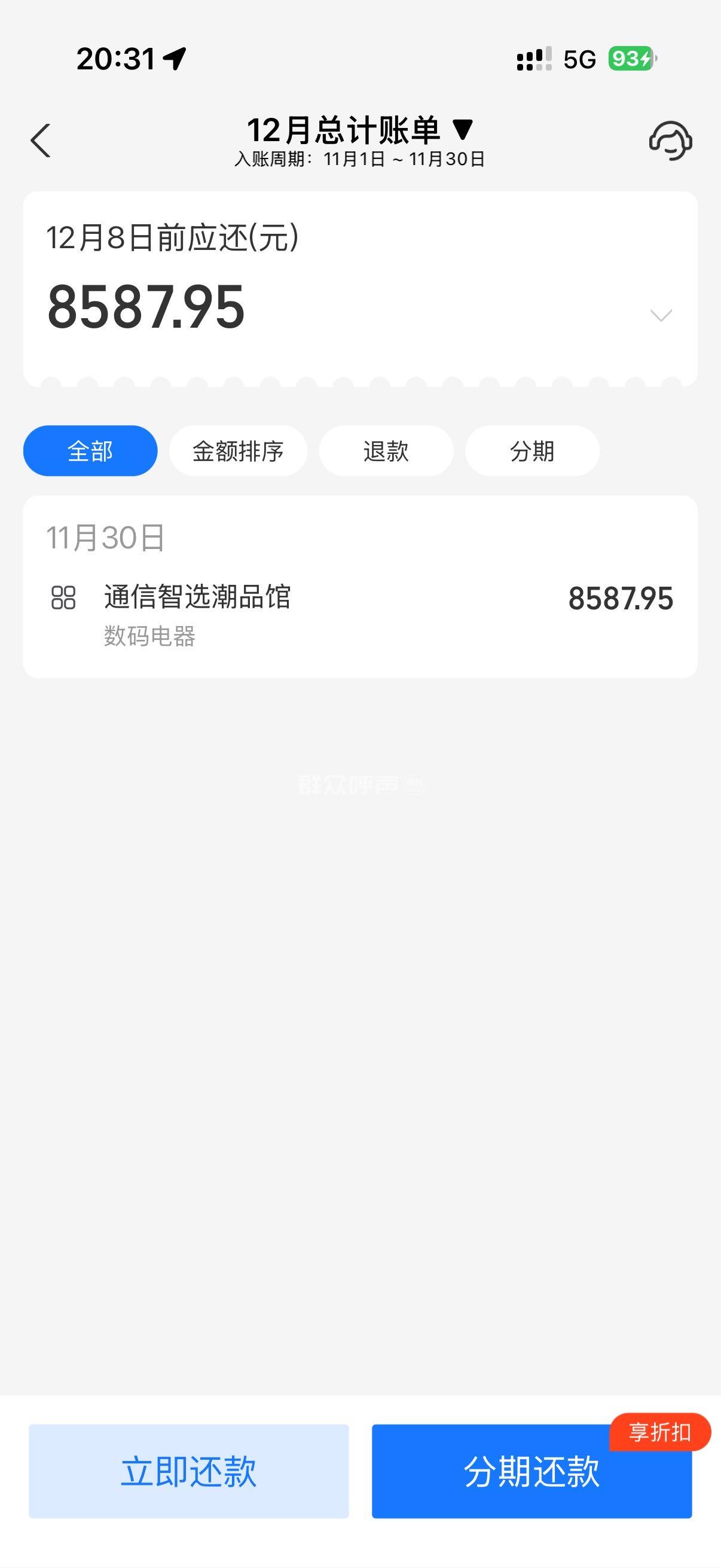Image resolution: width=721 pixels, height=1568 pixels.
Task: Open customer service headset icon
Action: click(x=670, y=141)
